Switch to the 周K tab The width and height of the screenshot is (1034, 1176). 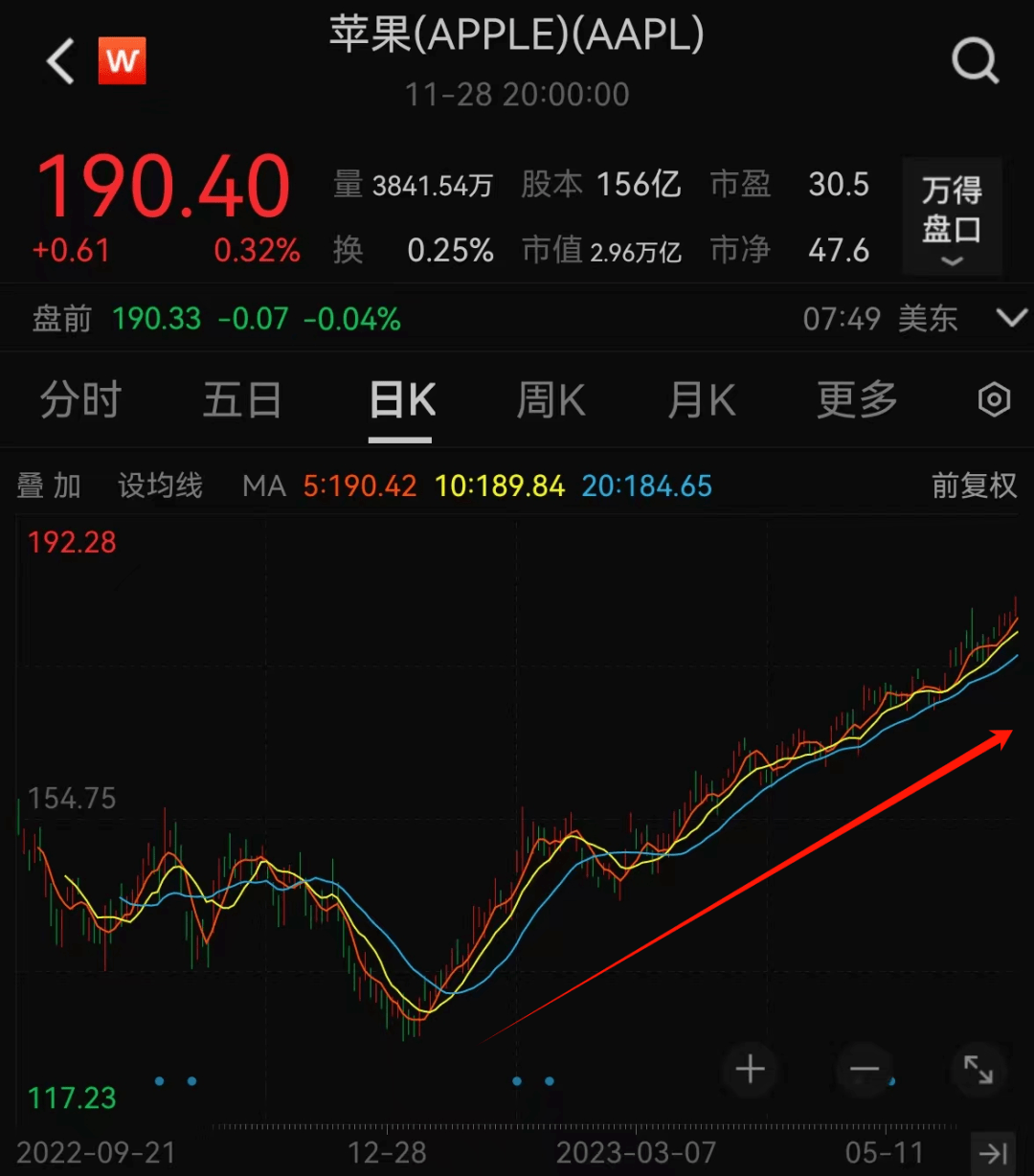(551, 400)
